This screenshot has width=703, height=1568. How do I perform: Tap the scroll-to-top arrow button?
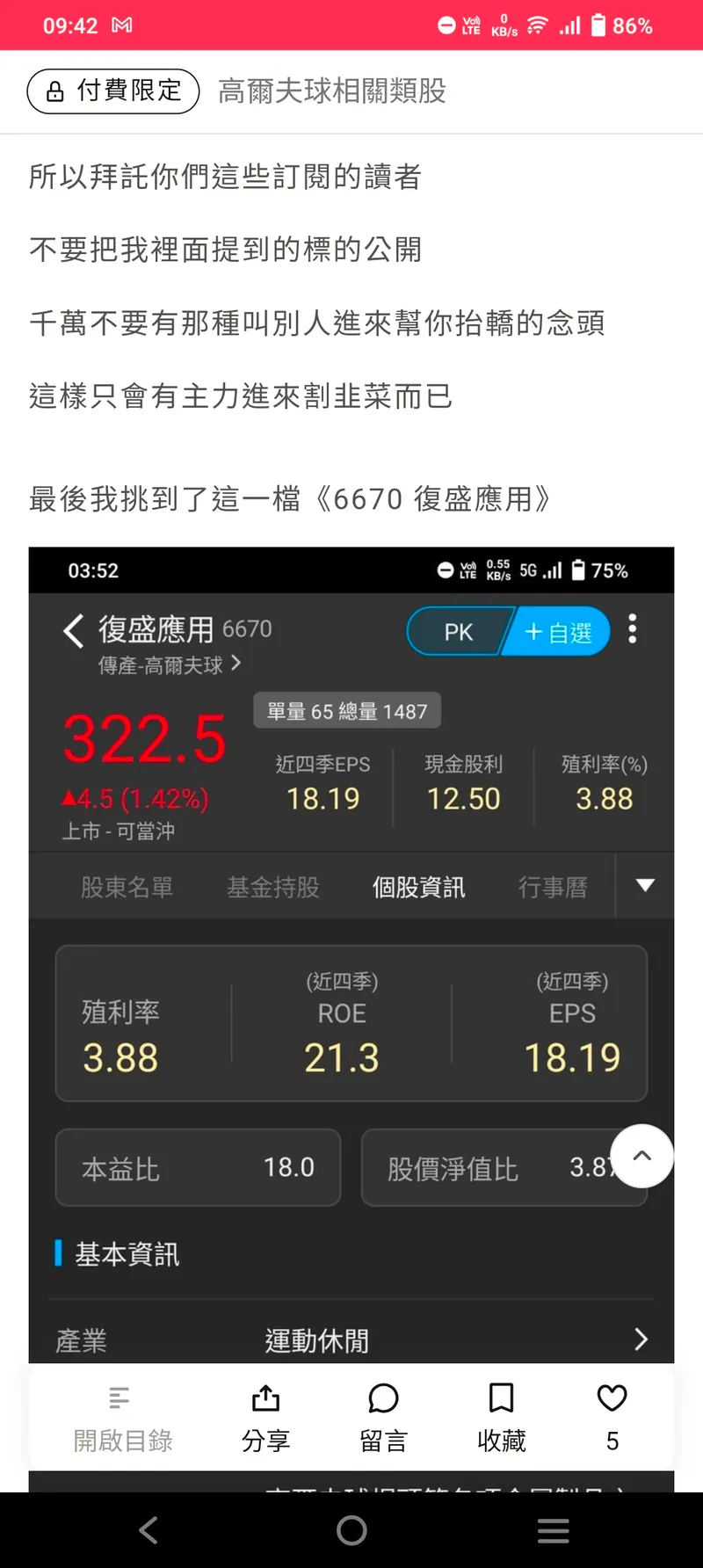coord(642,1156)
